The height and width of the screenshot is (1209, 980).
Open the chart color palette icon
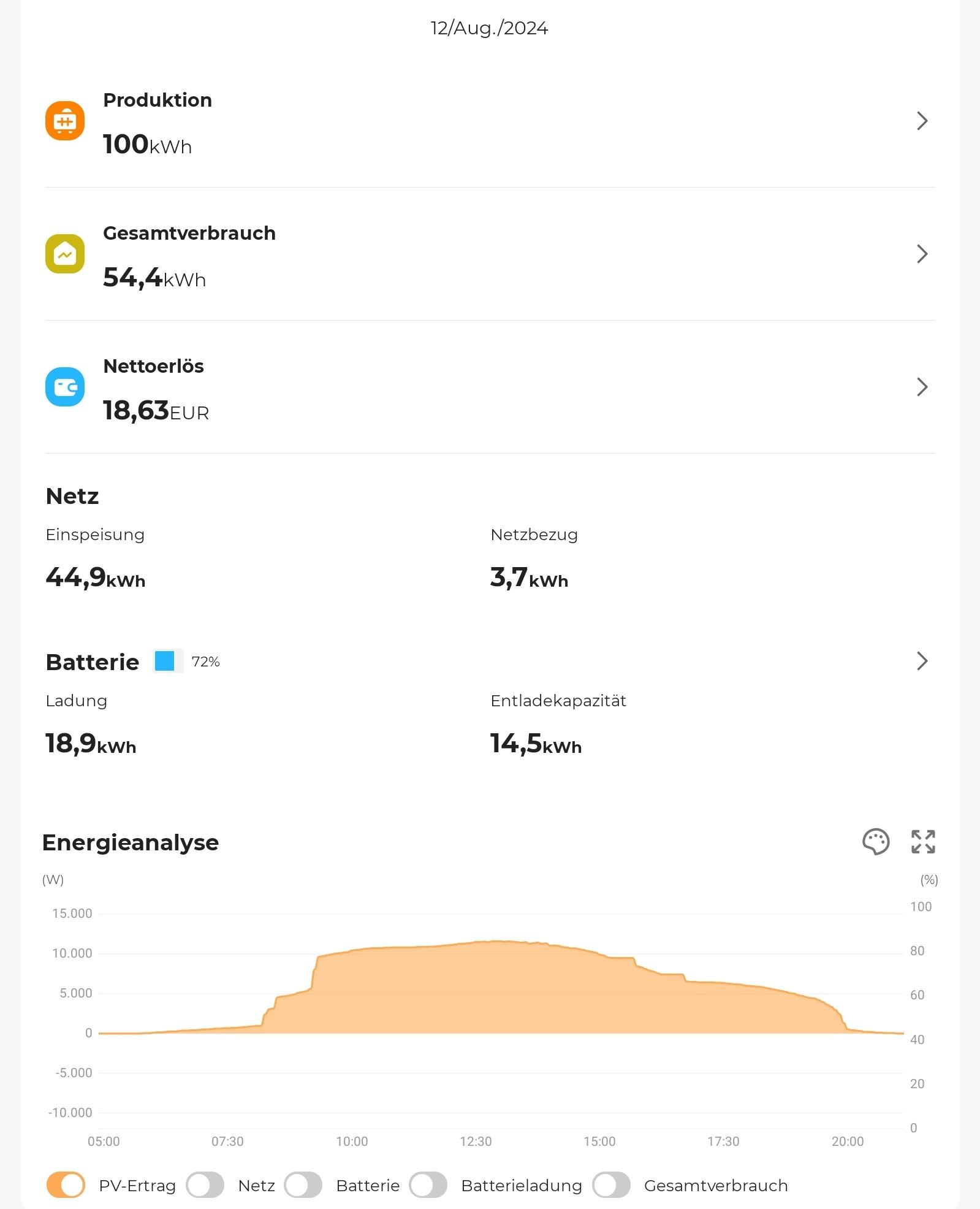[876, 842]
